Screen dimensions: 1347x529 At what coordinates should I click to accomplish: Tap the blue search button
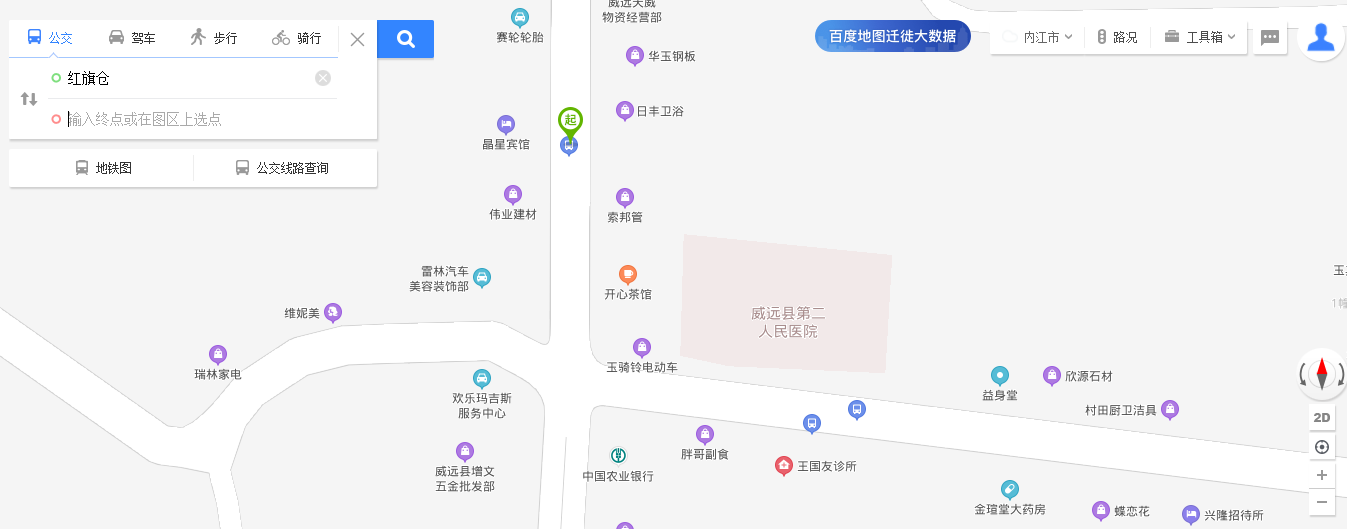coord(405,39)
